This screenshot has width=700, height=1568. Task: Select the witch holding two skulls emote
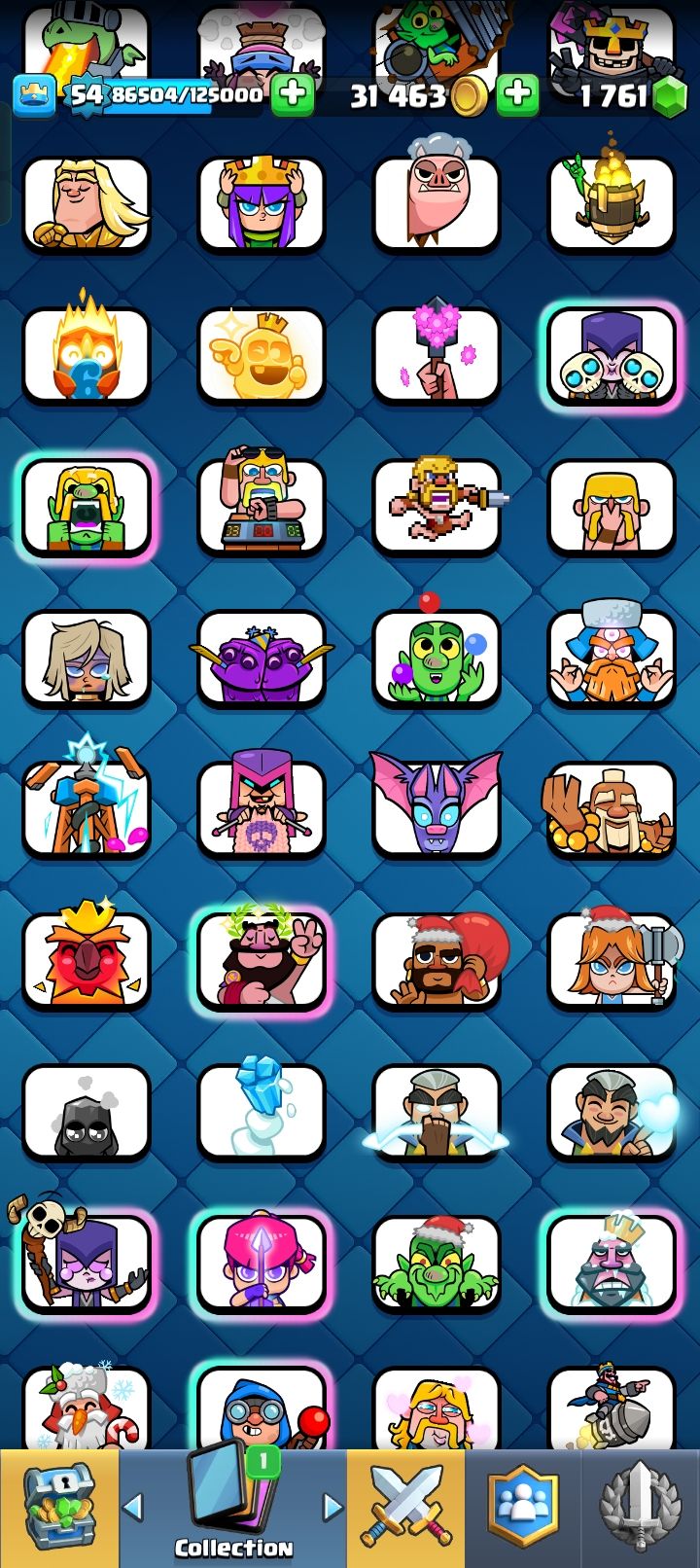[x=612, y=355]
